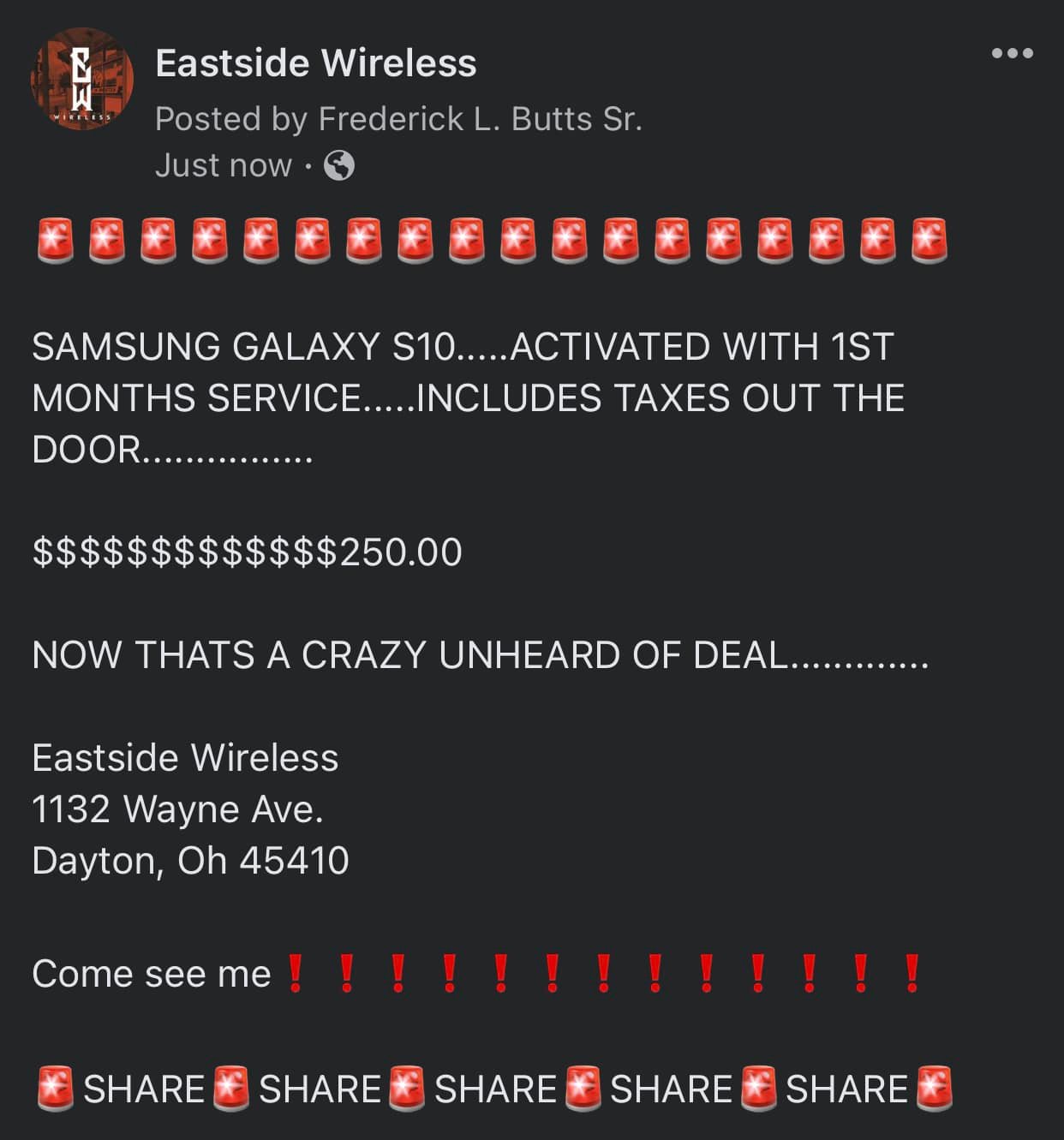Tap the public globe audience icon

pyautogui.click(x=339, y=165)
